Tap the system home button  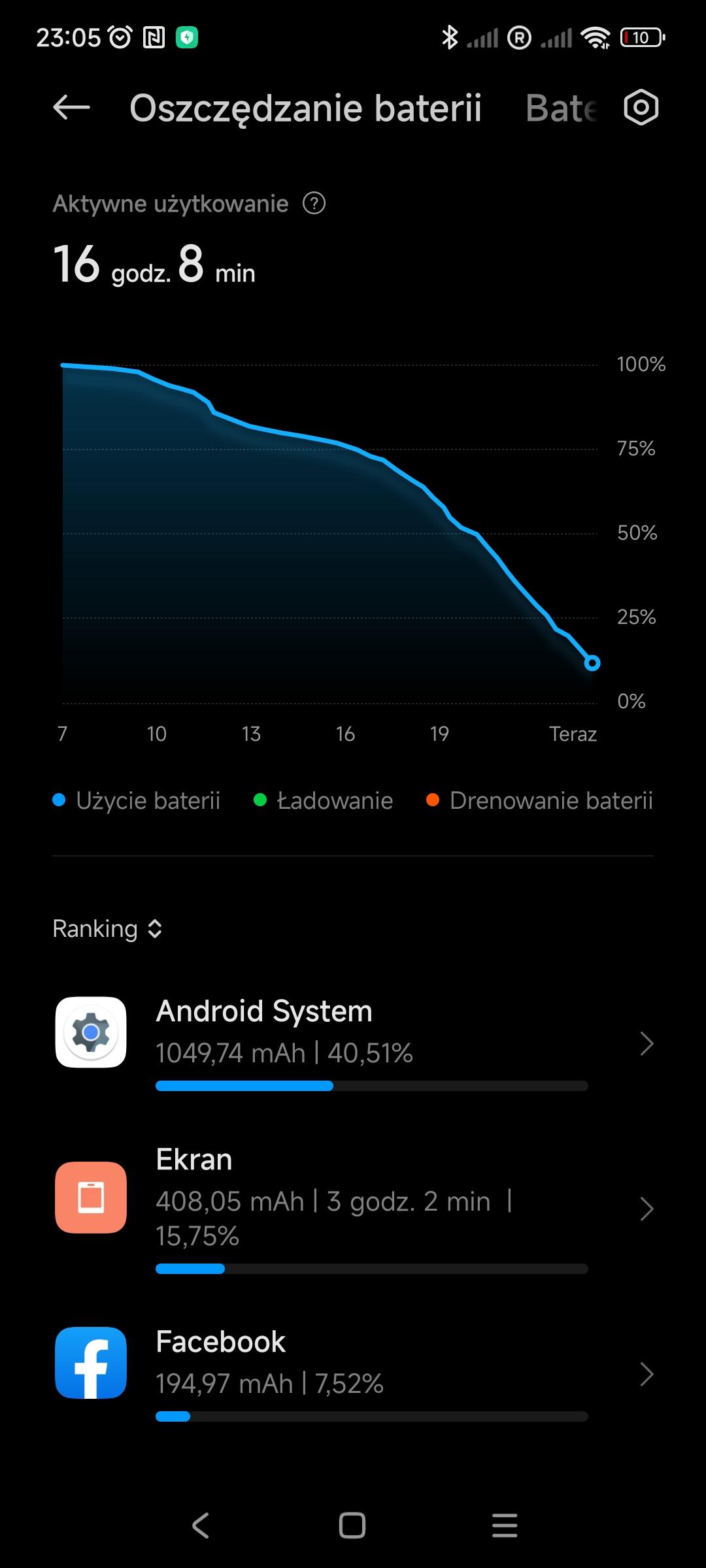tap(352, 1526)
